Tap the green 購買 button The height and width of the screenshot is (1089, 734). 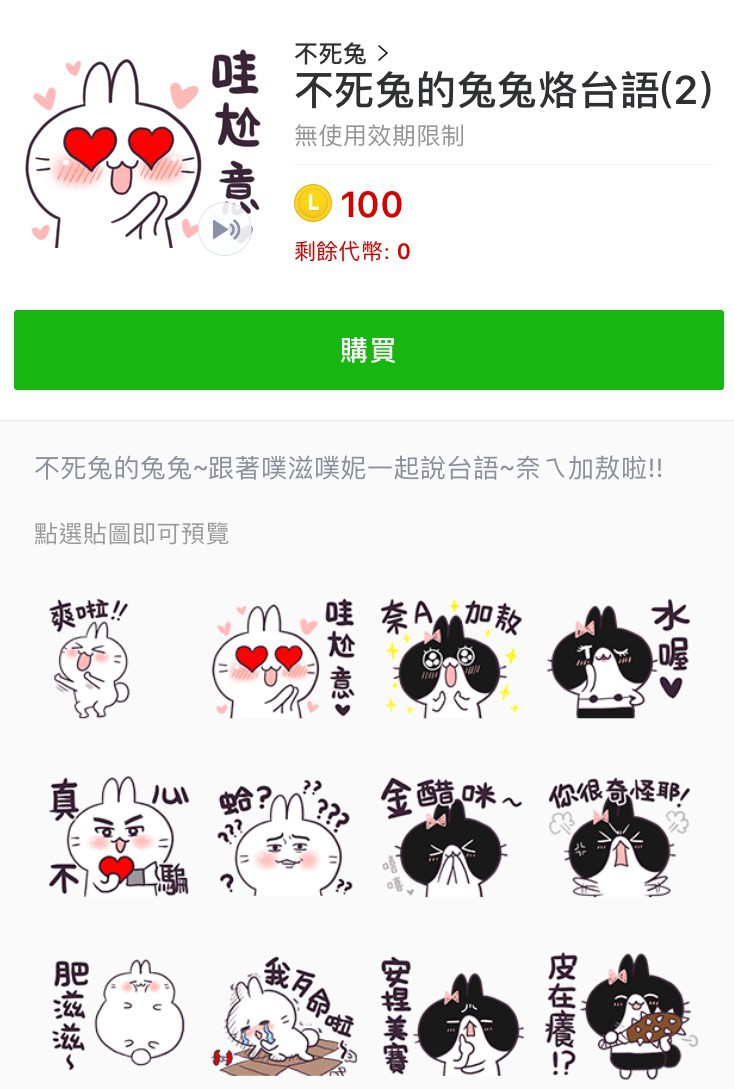[368, 350]
